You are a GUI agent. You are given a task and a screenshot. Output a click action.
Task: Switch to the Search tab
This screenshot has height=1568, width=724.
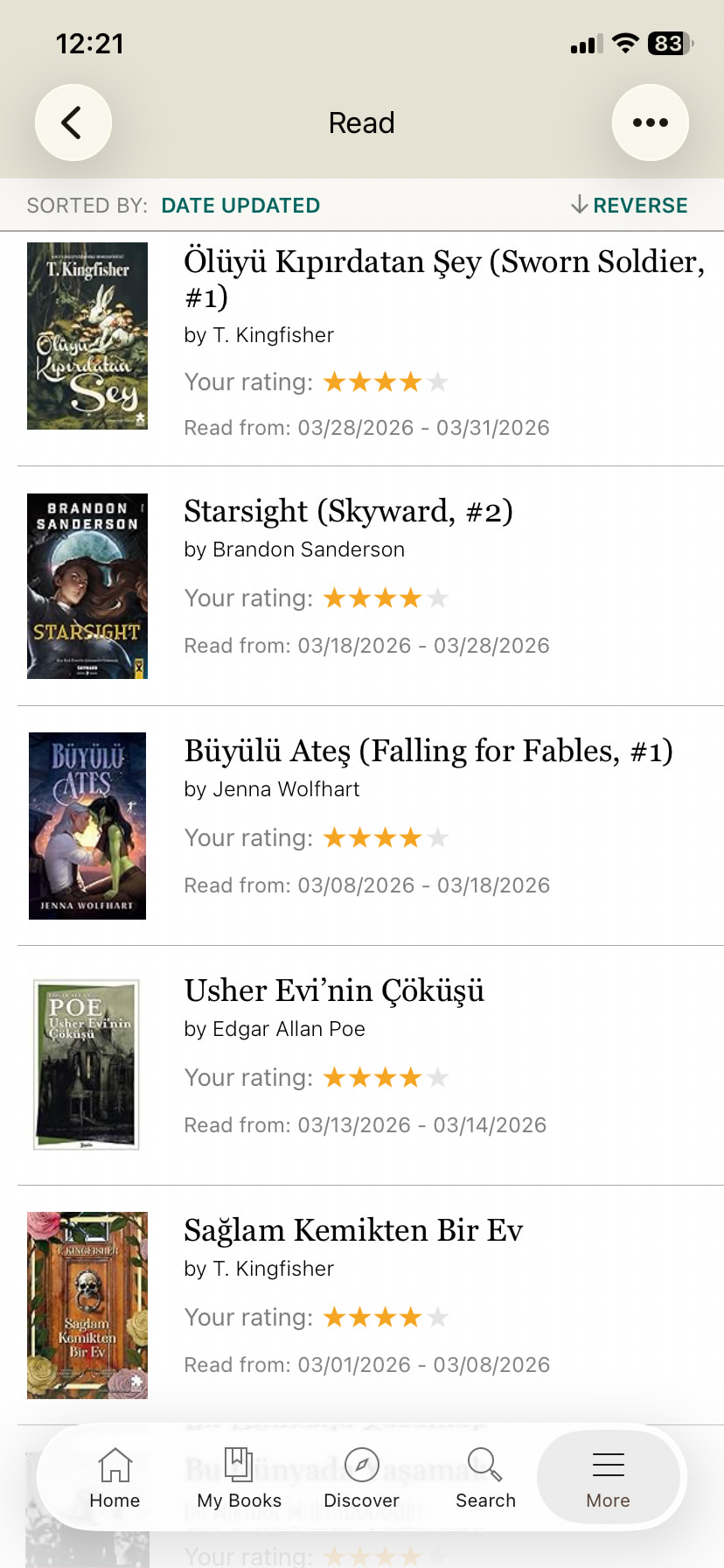[485, 1478]
